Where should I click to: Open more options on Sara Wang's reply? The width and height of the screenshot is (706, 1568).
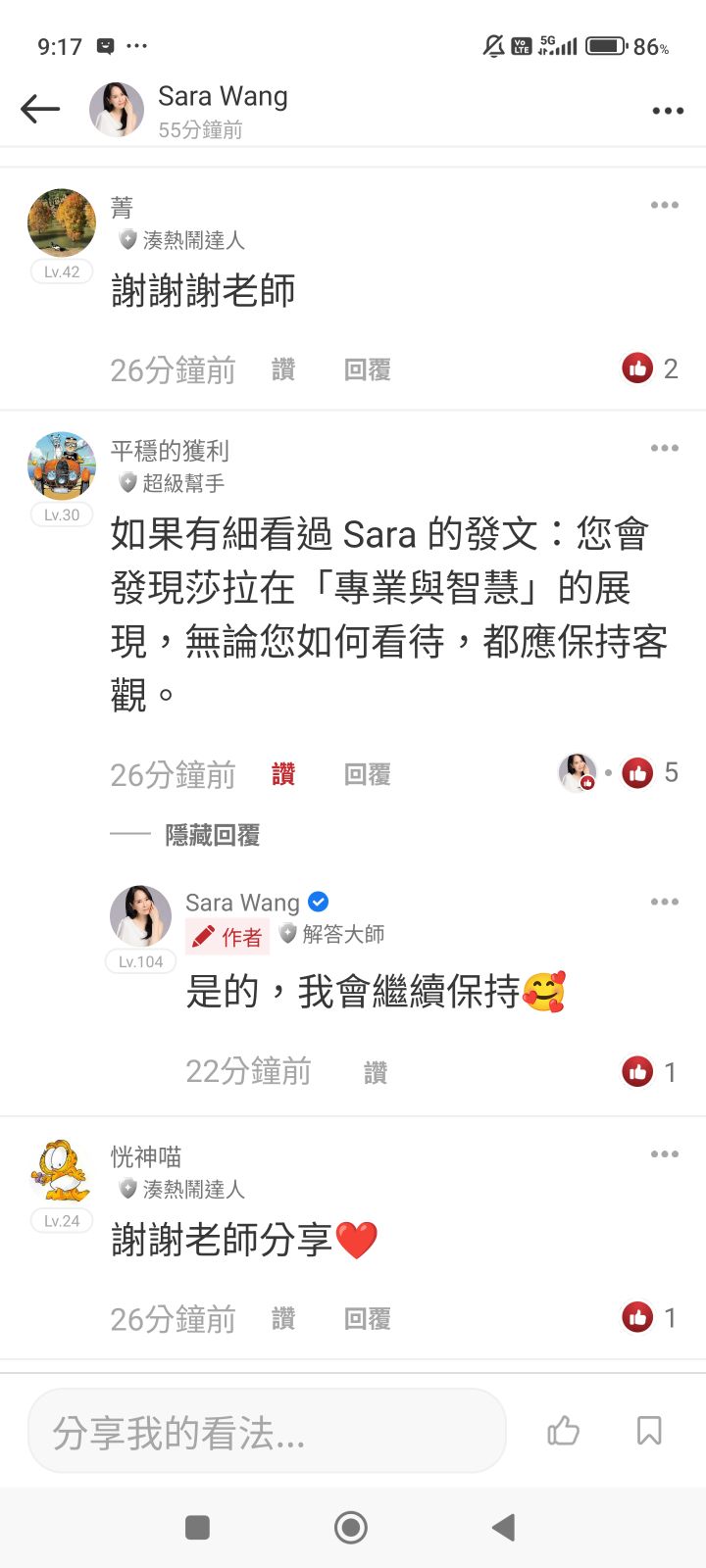[x=664, y=902]
